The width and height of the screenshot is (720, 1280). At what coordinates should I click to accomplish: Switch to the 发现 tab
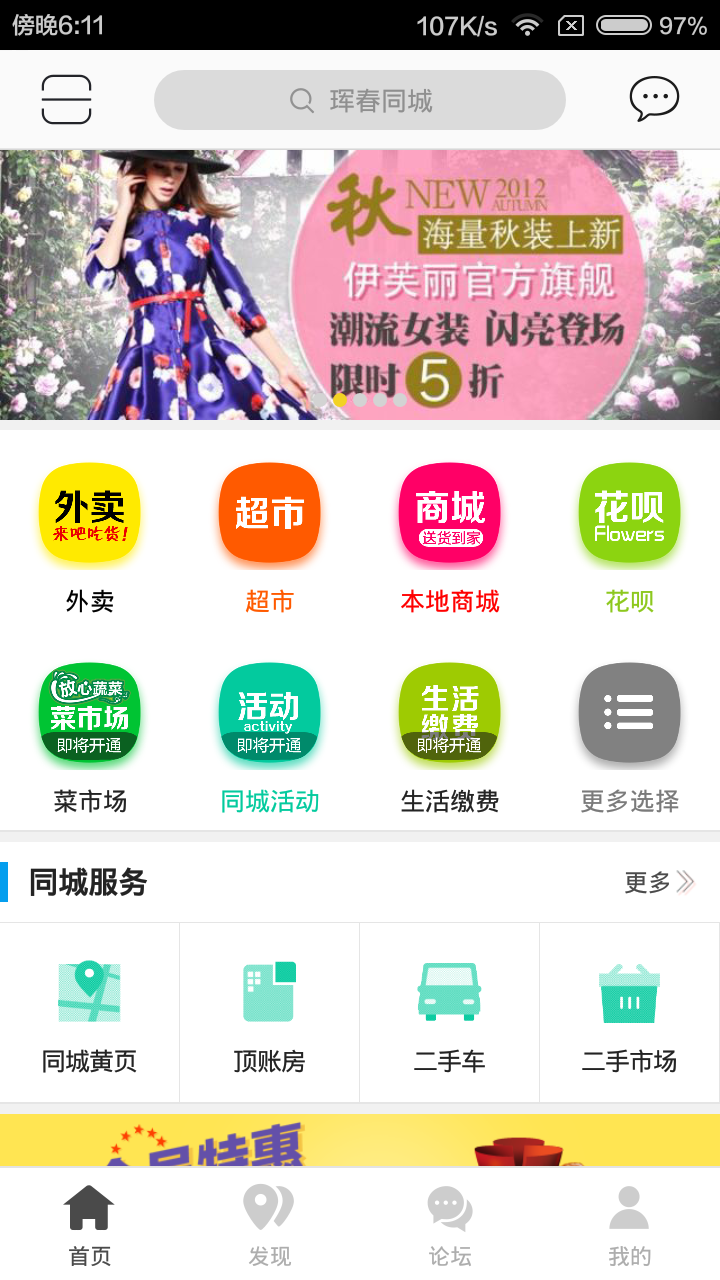tap(270, 1224)
